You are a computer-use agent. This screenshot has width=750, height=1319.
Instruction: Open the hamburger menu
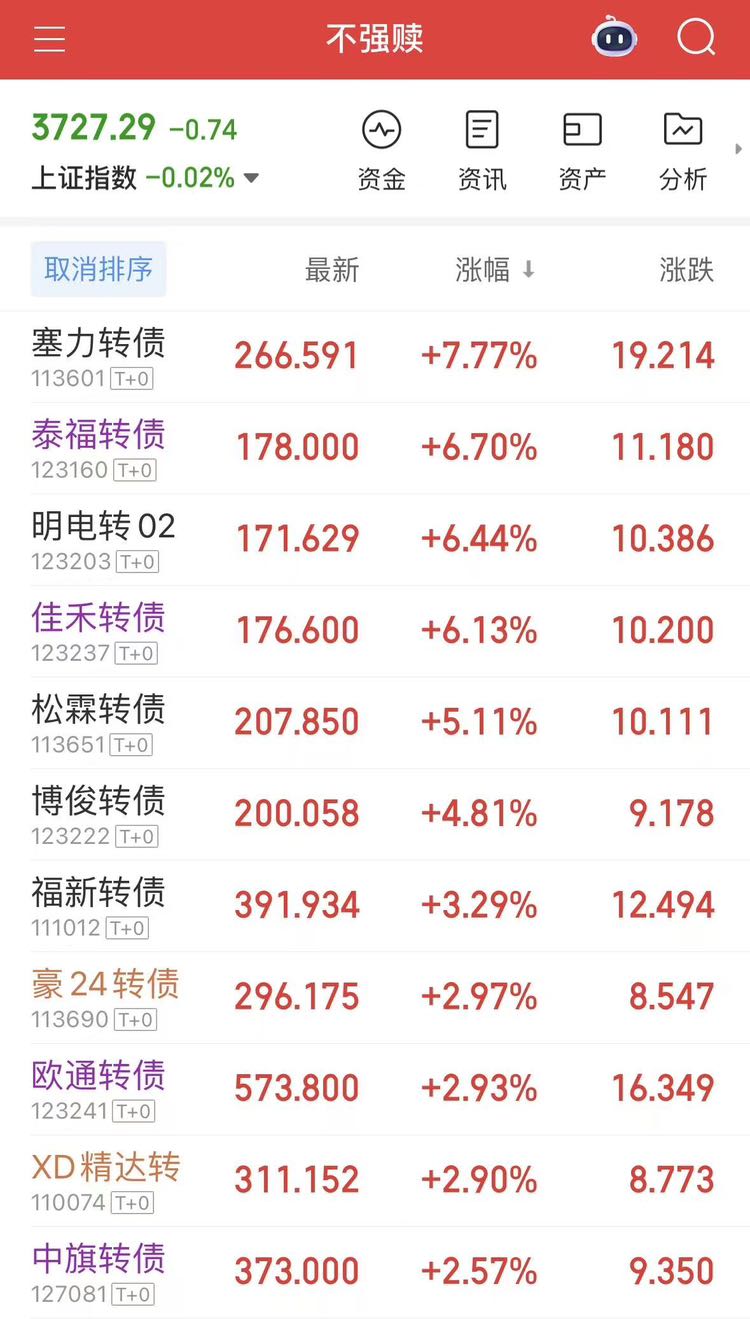click(x=49, y=39)
